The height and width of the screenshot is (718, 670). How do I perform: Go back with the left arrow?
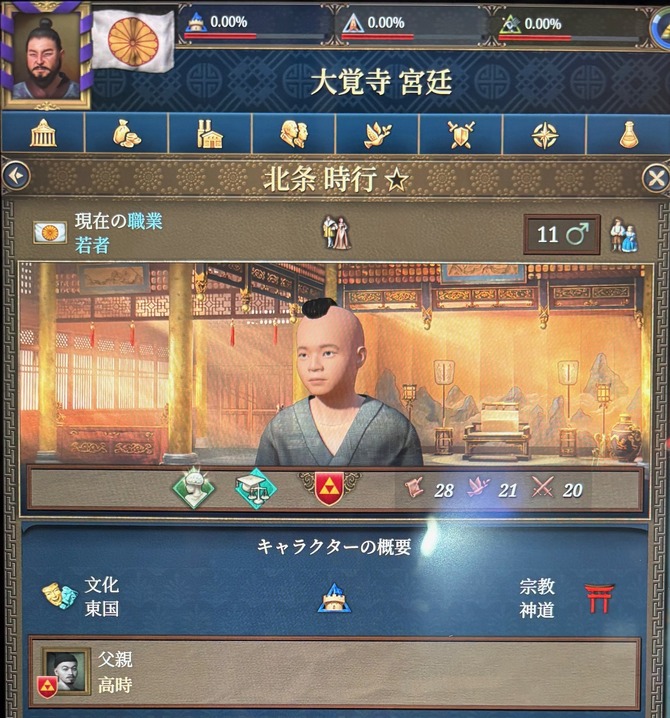[16, 178]
